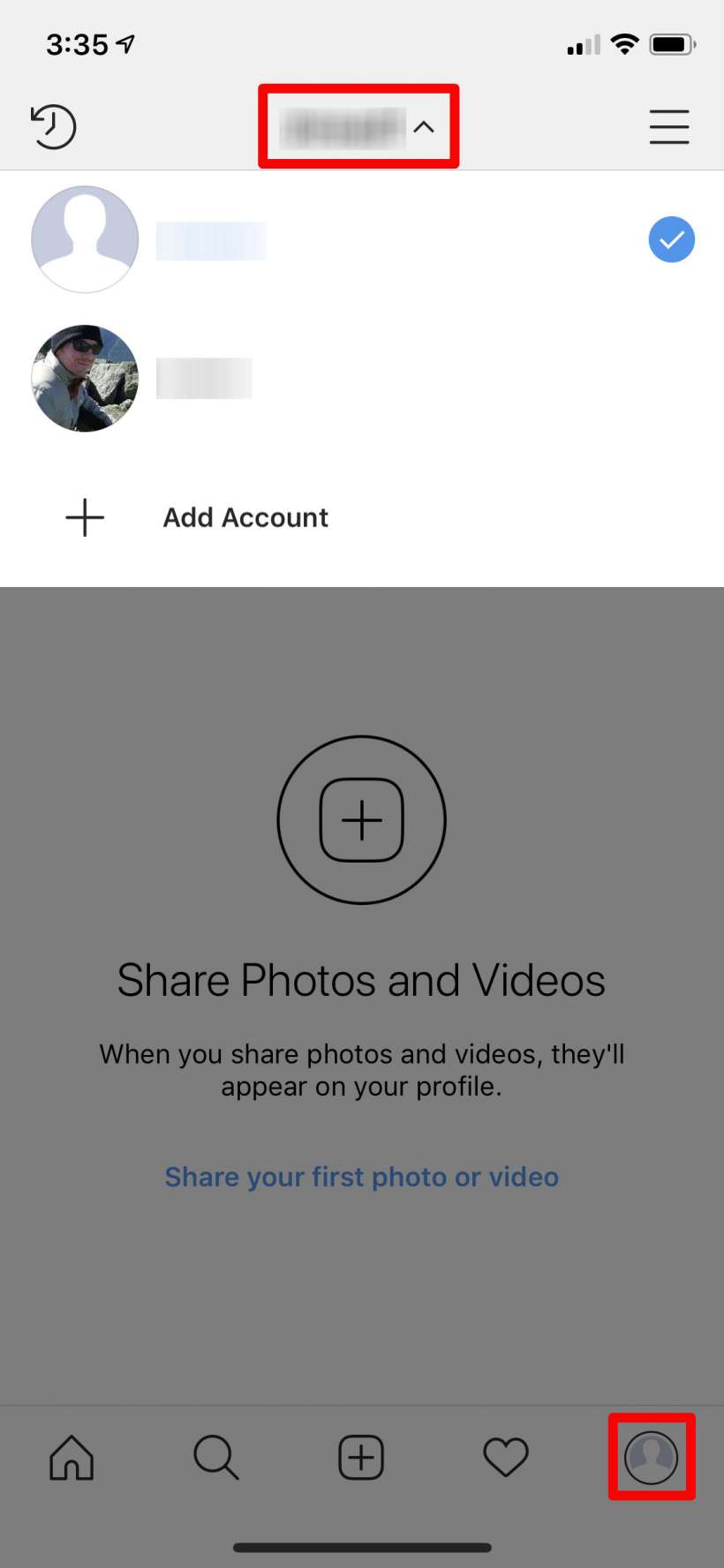Collapse the username account switcher dropdown
This screenshot has width=724, height=1568.
tap(358, 127)
